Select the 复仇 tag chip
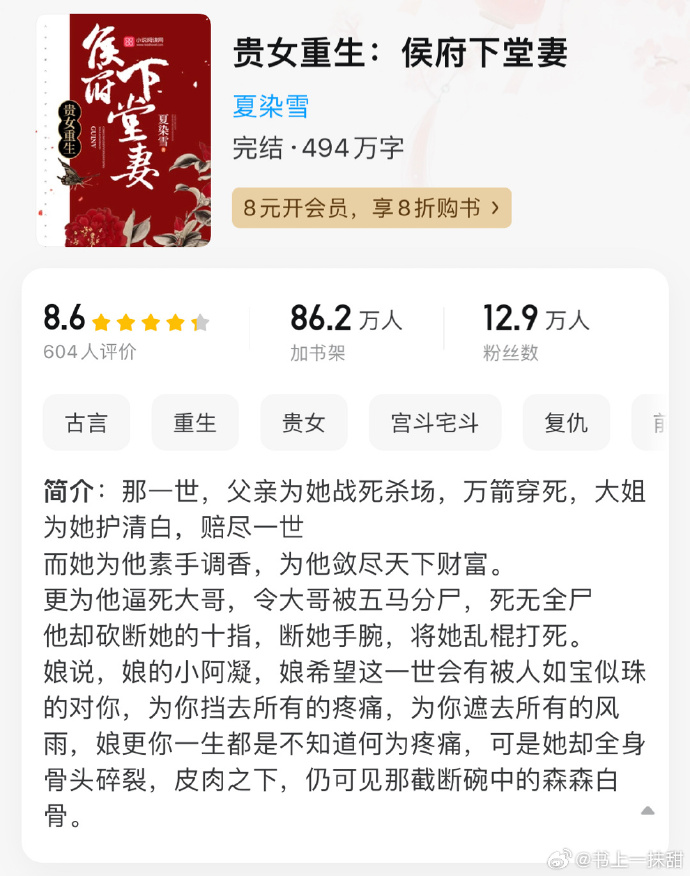 [566, 422]
